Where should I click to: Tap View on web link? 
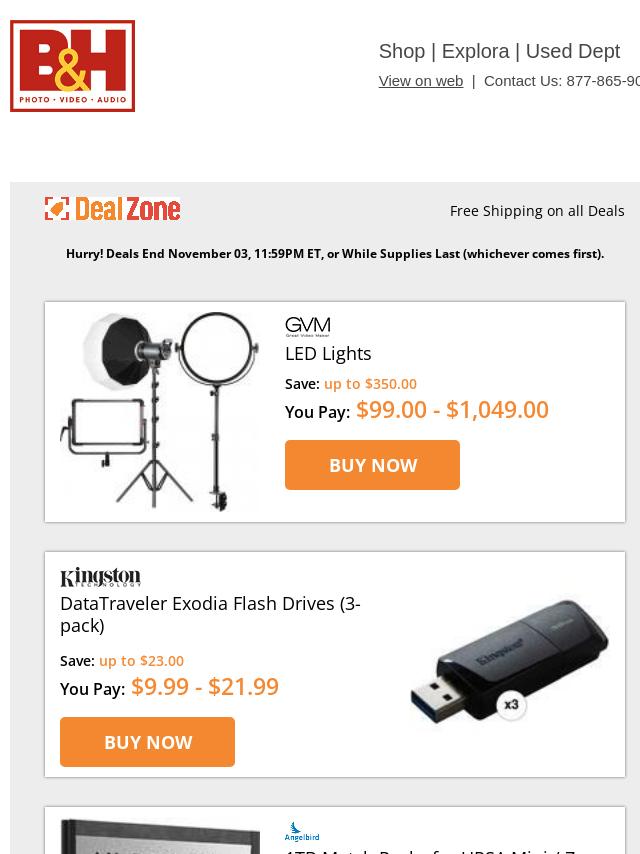420,81
